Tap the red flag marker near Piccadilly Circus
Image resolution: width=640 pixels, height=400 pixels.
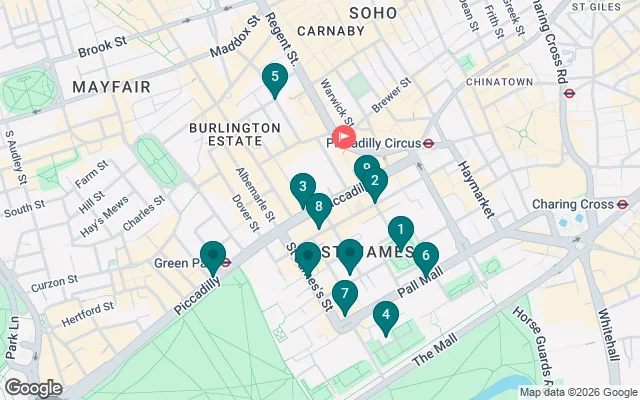pos(343,137)
